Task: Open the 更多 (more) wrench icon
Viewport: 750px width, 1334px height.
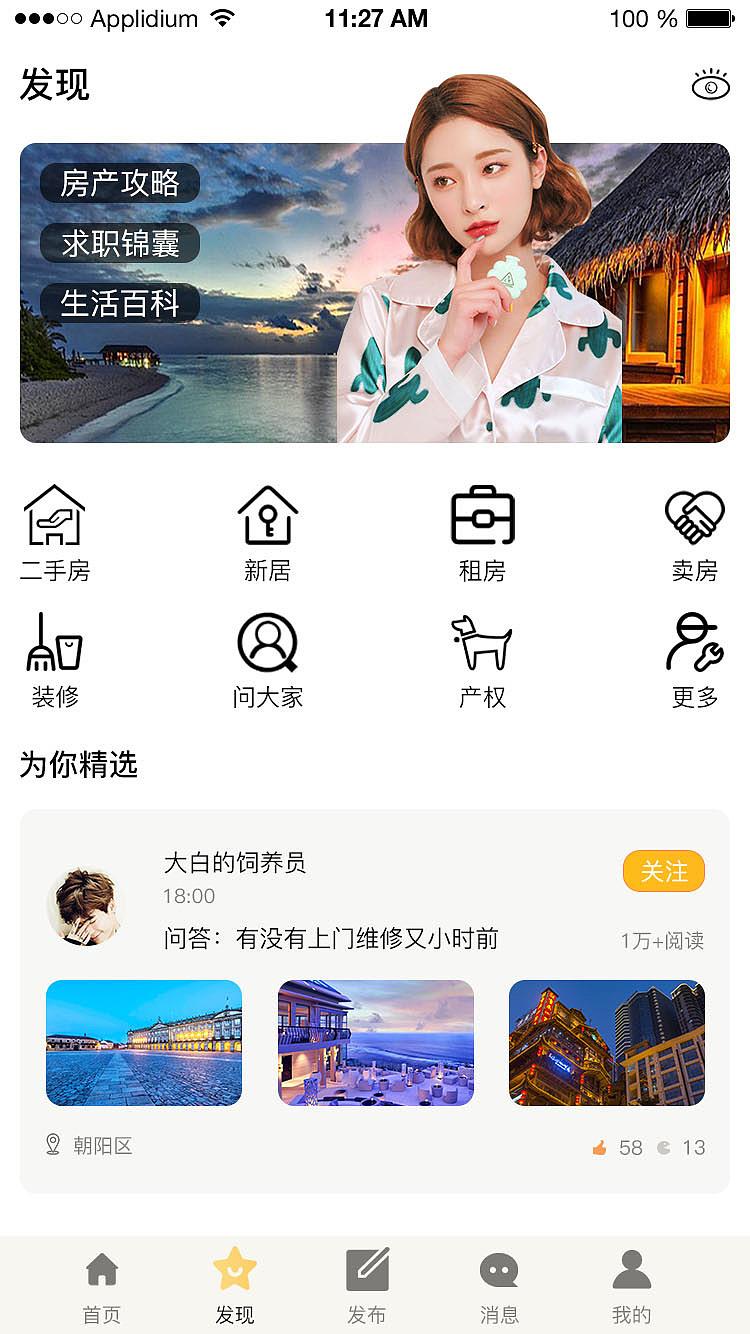Action: pos(694,643)
